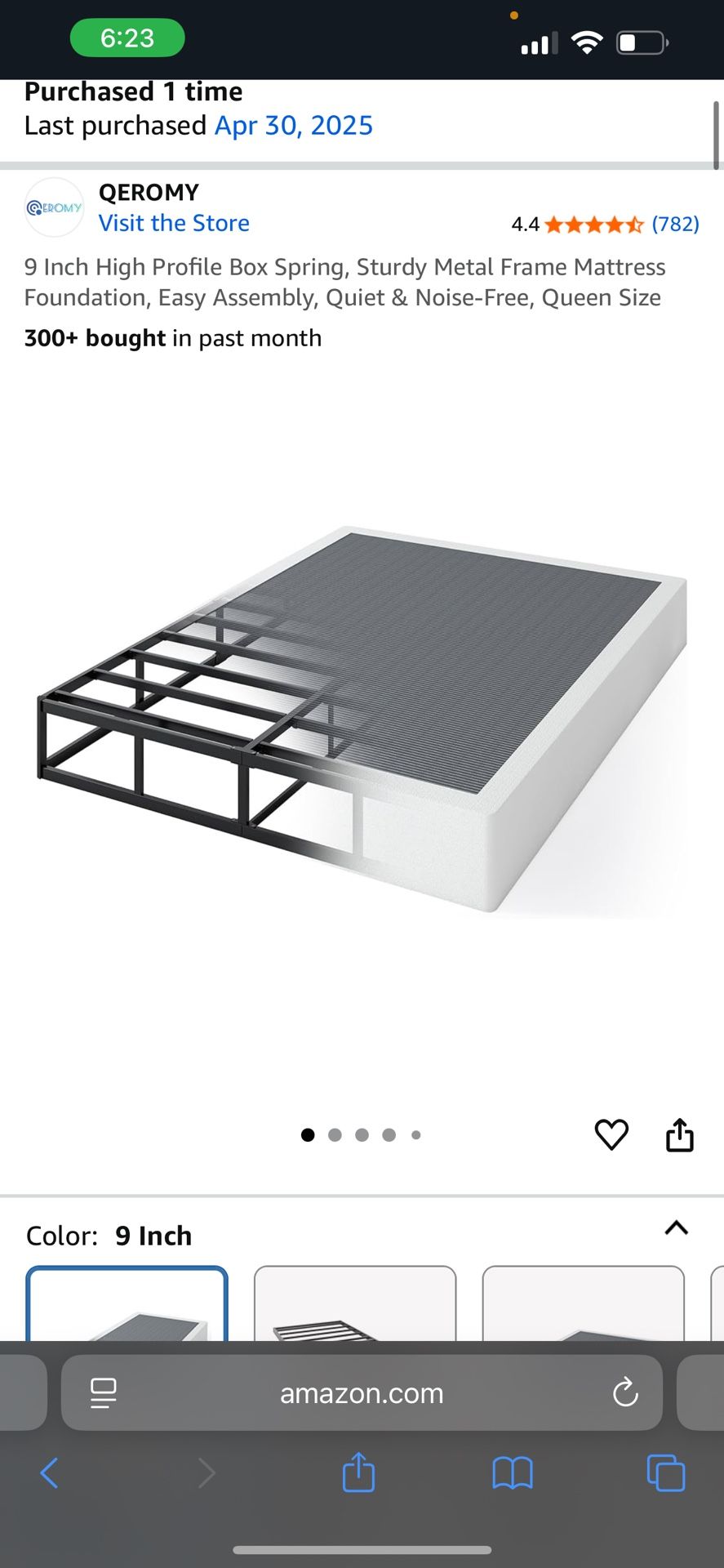
Task: Tap the QEROMY brand logo
Action: pyautogui.click(x=54, y=208)
